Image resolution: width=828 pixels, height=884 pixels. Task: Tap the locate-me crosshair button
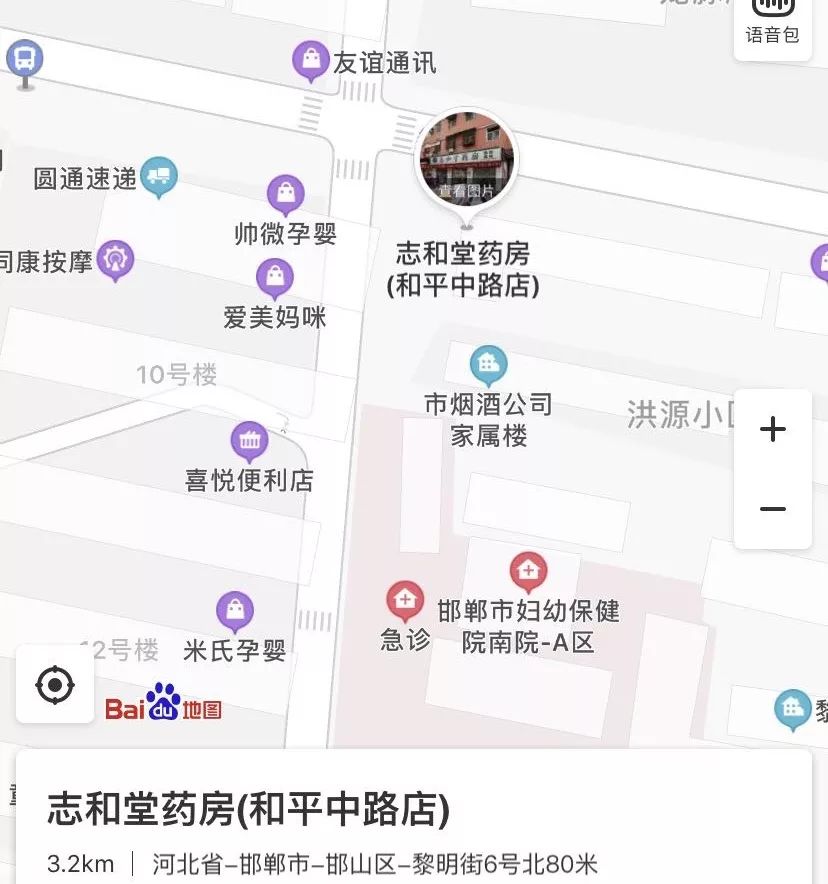coord(54,684)
